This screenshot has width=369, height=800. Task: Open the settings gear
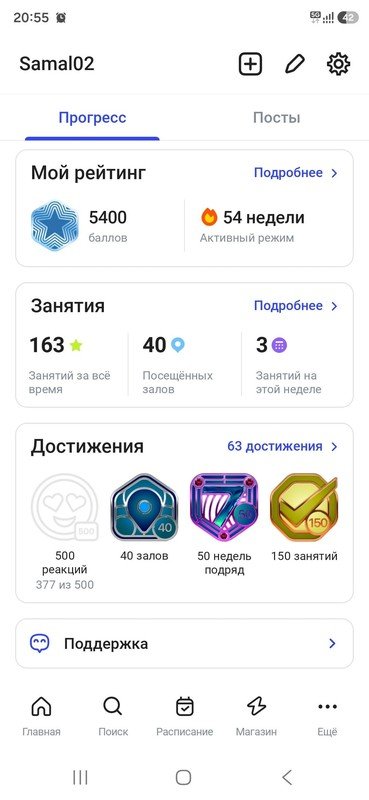[338, 64]
